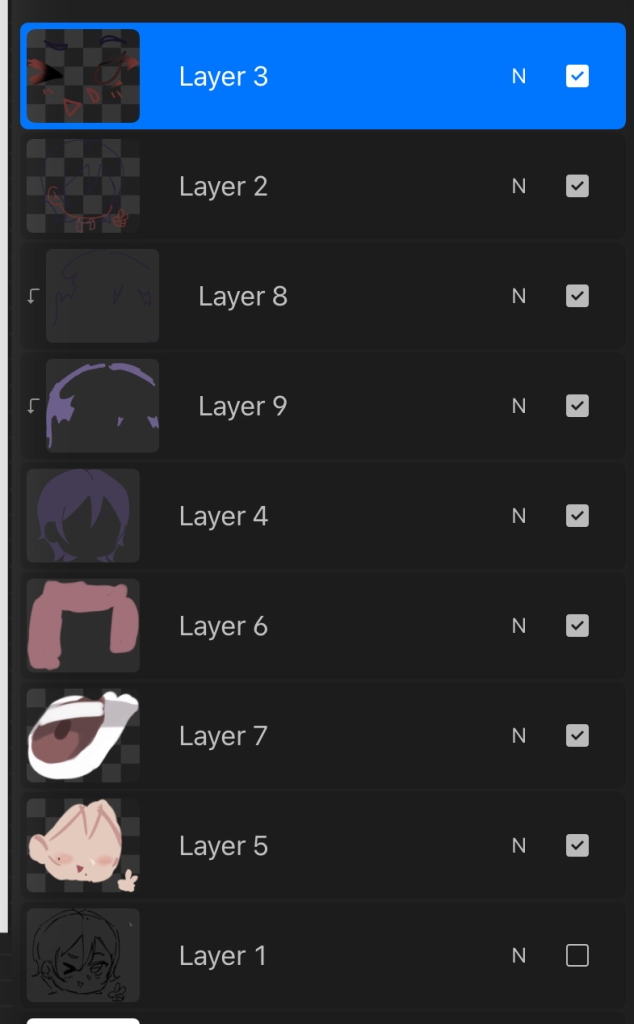Toggle off Layer 5 visibility

point(577,846)
